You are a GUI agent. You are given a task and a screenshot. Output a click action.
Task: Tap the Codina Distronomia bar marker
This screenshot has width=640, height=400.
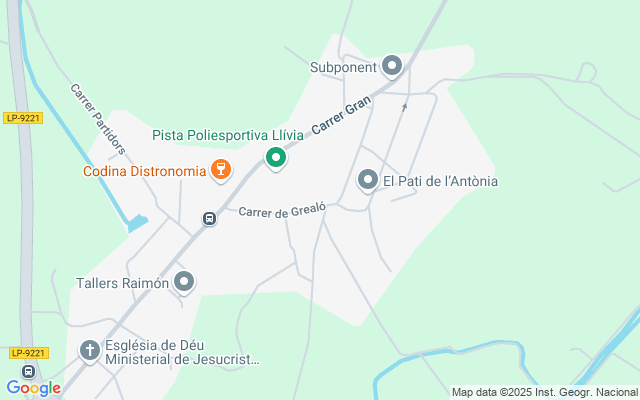[x=221, y=171]
